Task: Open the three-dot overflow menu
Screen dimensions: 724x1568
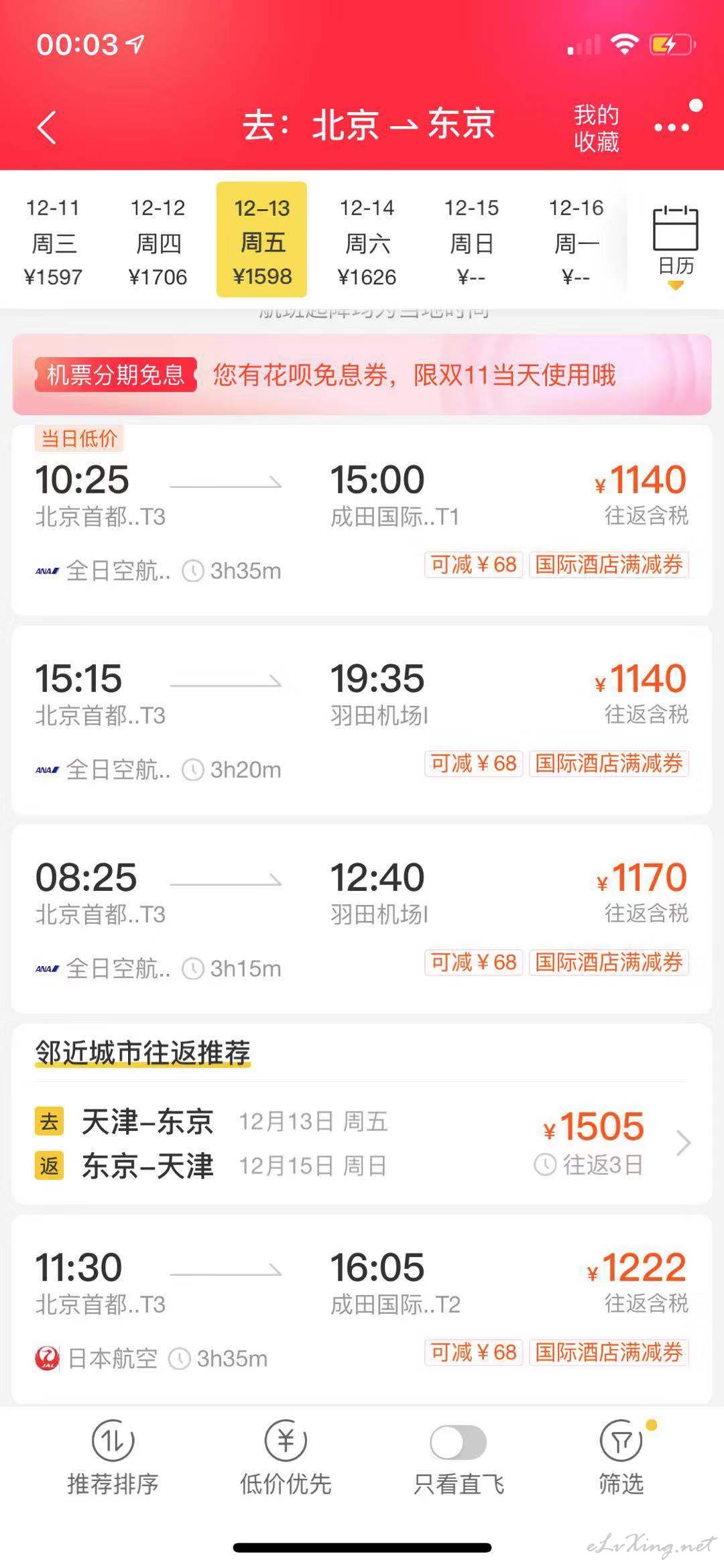Action: (x=672, y=127)
